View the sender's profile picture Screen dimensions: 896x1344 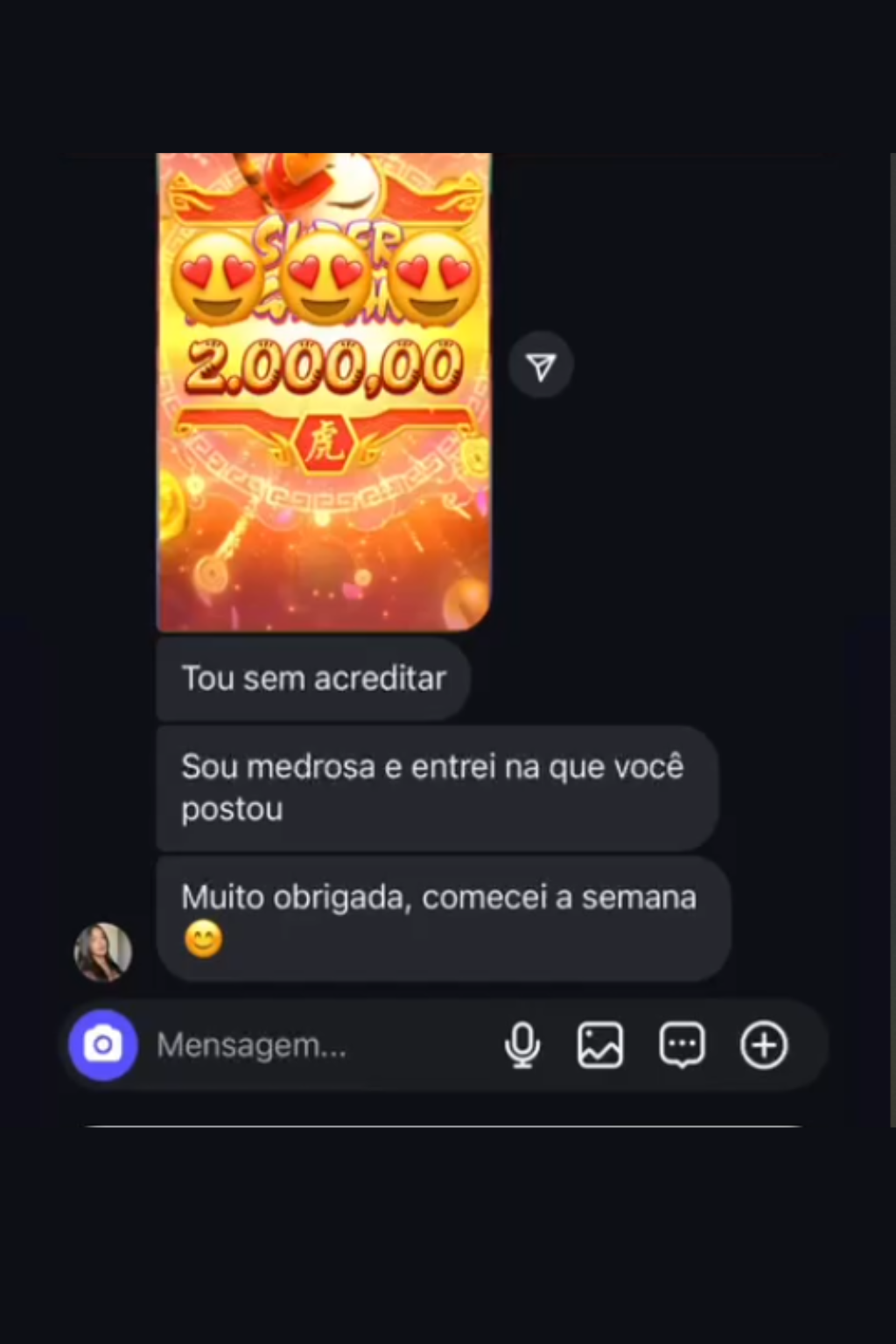coord(103,951)
